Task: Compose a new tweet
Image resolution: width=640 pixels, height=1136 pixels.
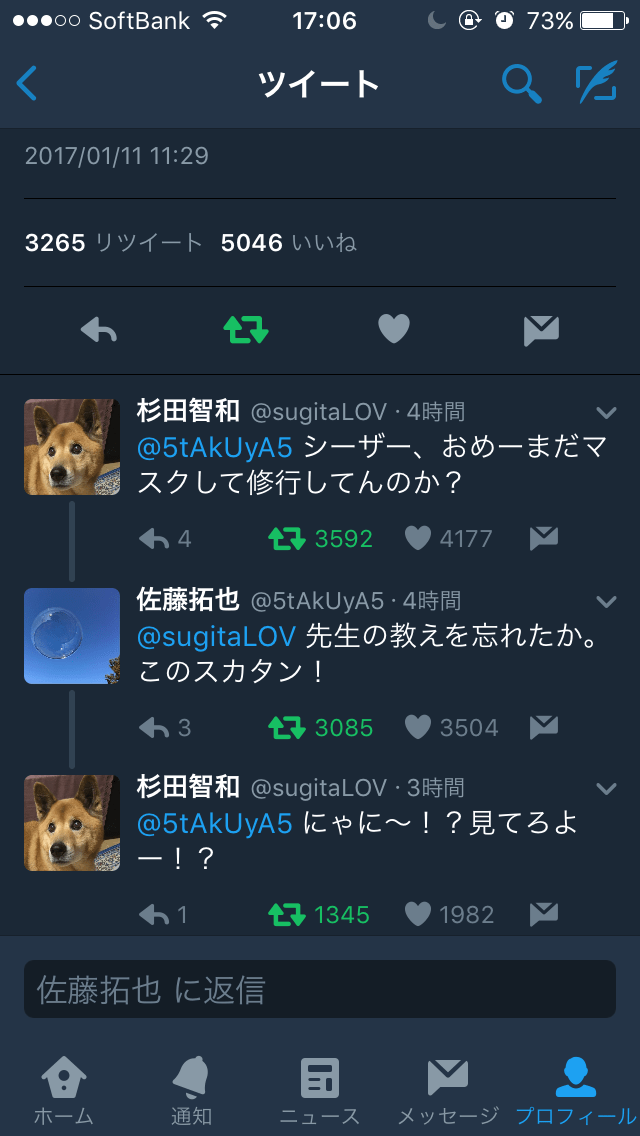Action: pyautogui.click(x=596, y=83)
